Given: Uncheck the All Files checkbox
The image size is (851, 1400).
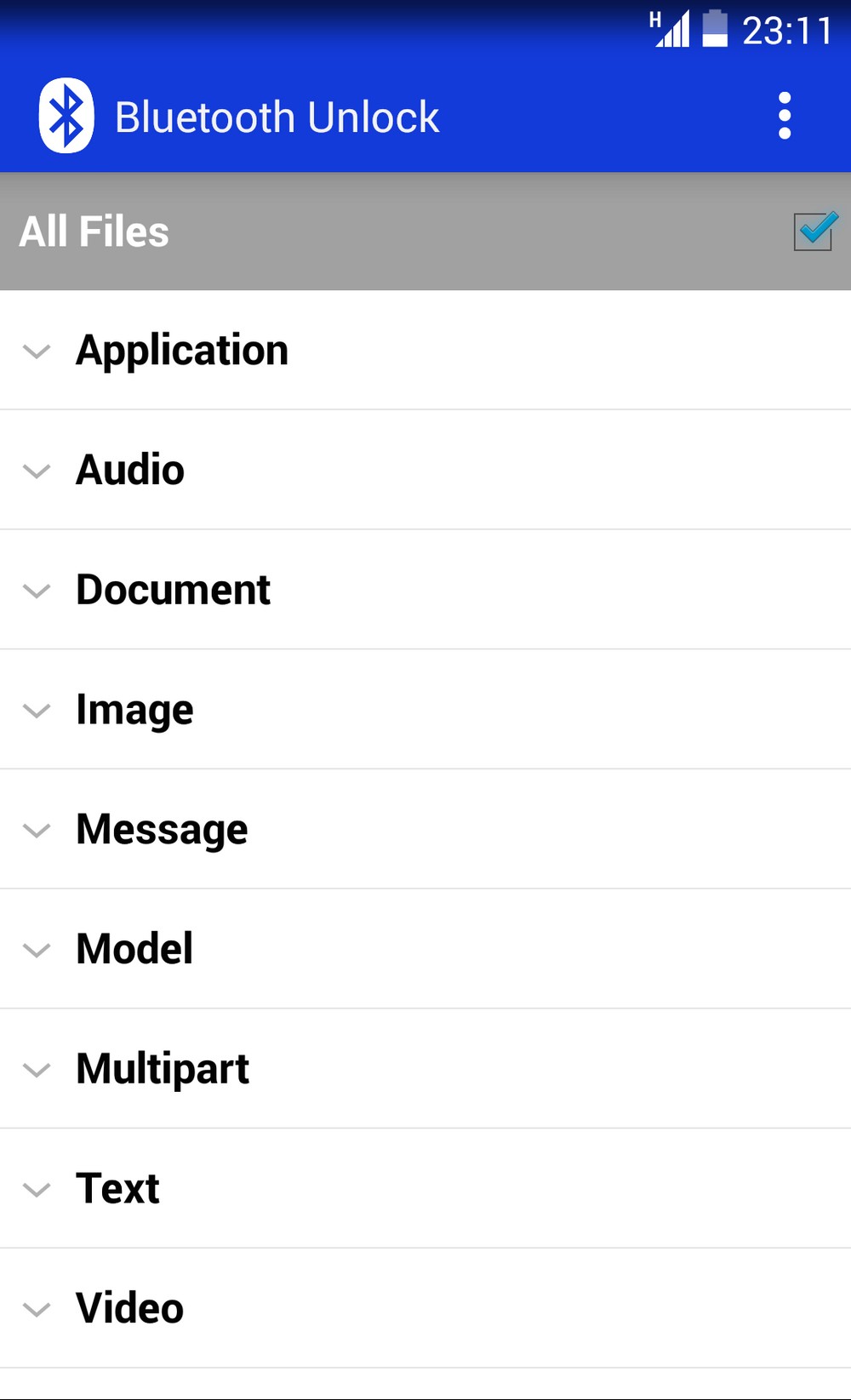Looking at the screenshot, I should (x=815, y=231).
